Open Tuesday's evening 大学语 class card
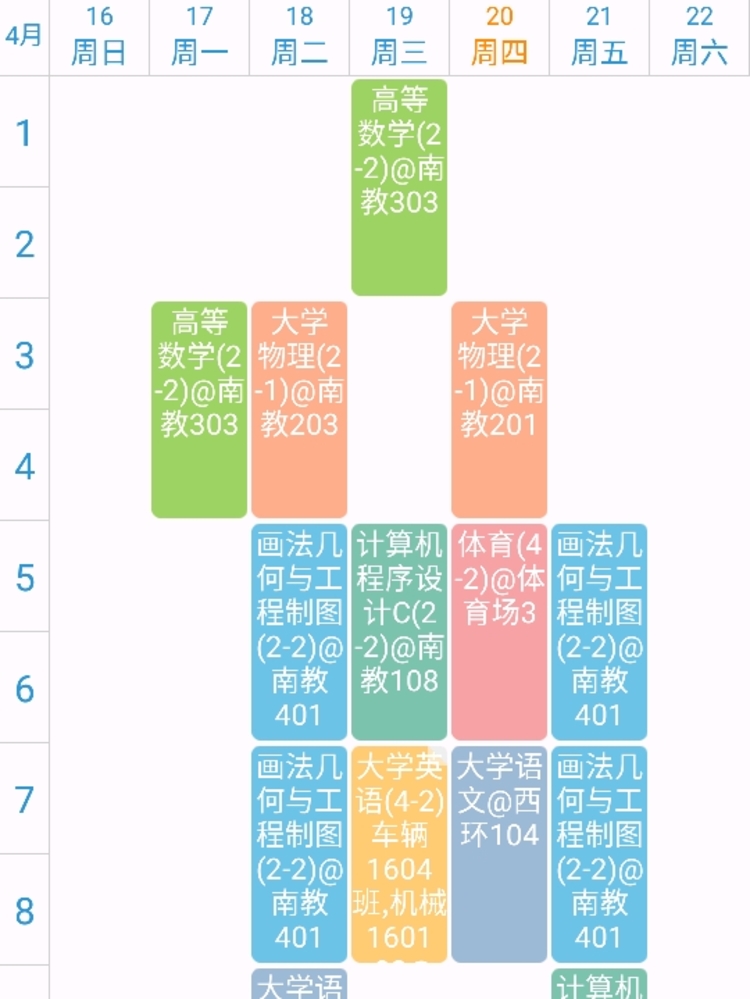This screenshot has height=999, width=750. [299, 984]
